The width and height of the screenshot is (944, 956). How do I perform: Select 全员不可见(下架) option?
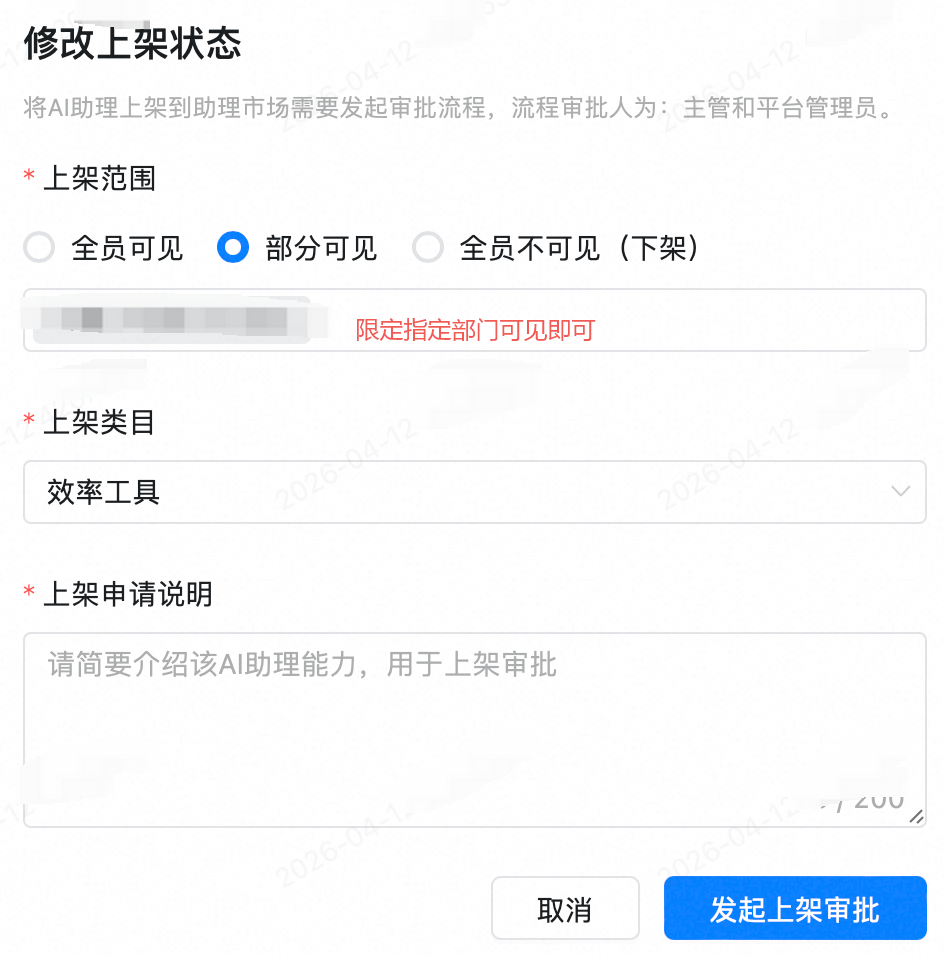pyautogui.click(x=428, y=248)
